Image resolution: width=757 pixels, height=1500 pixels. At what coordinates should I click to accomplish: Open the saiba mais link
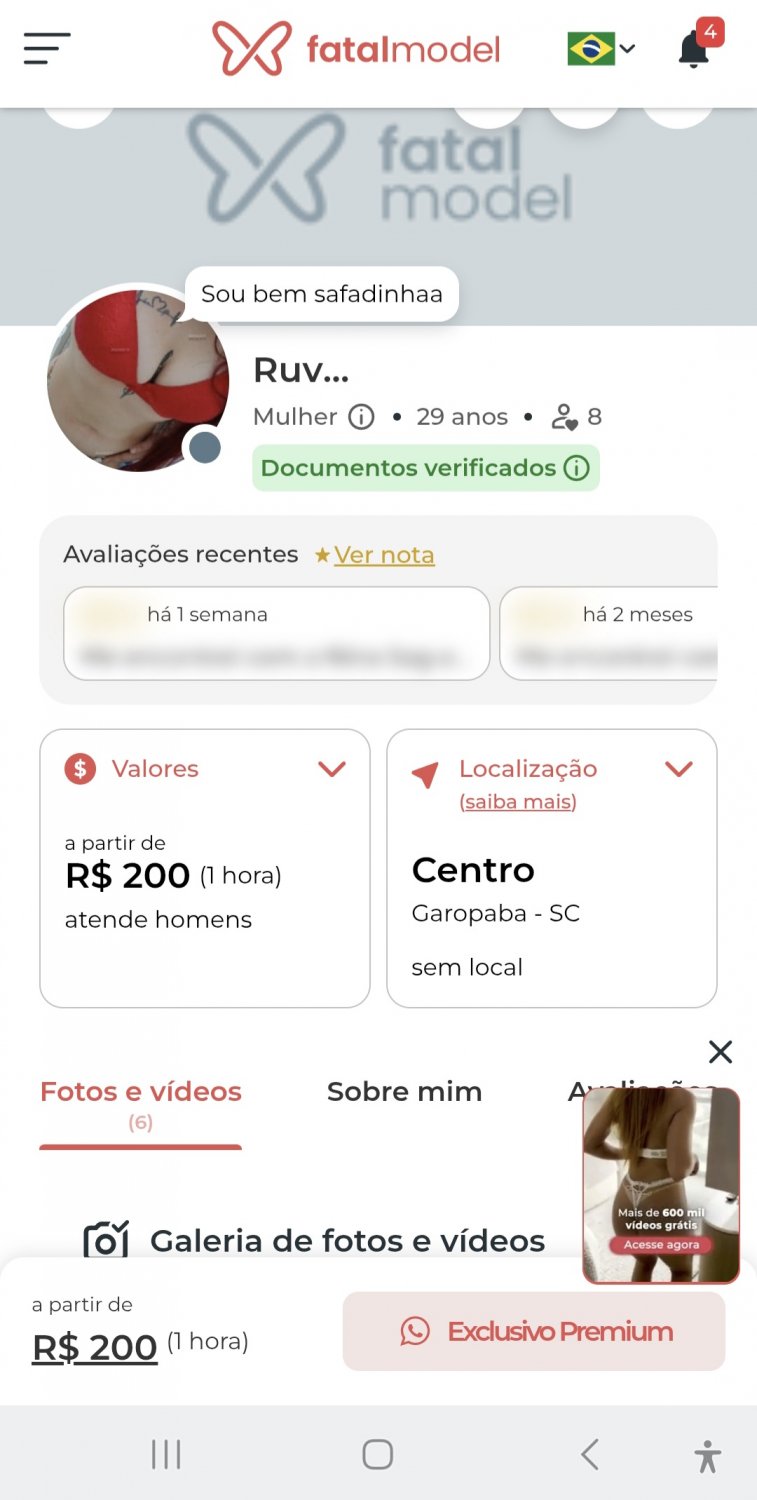[517, 802]
